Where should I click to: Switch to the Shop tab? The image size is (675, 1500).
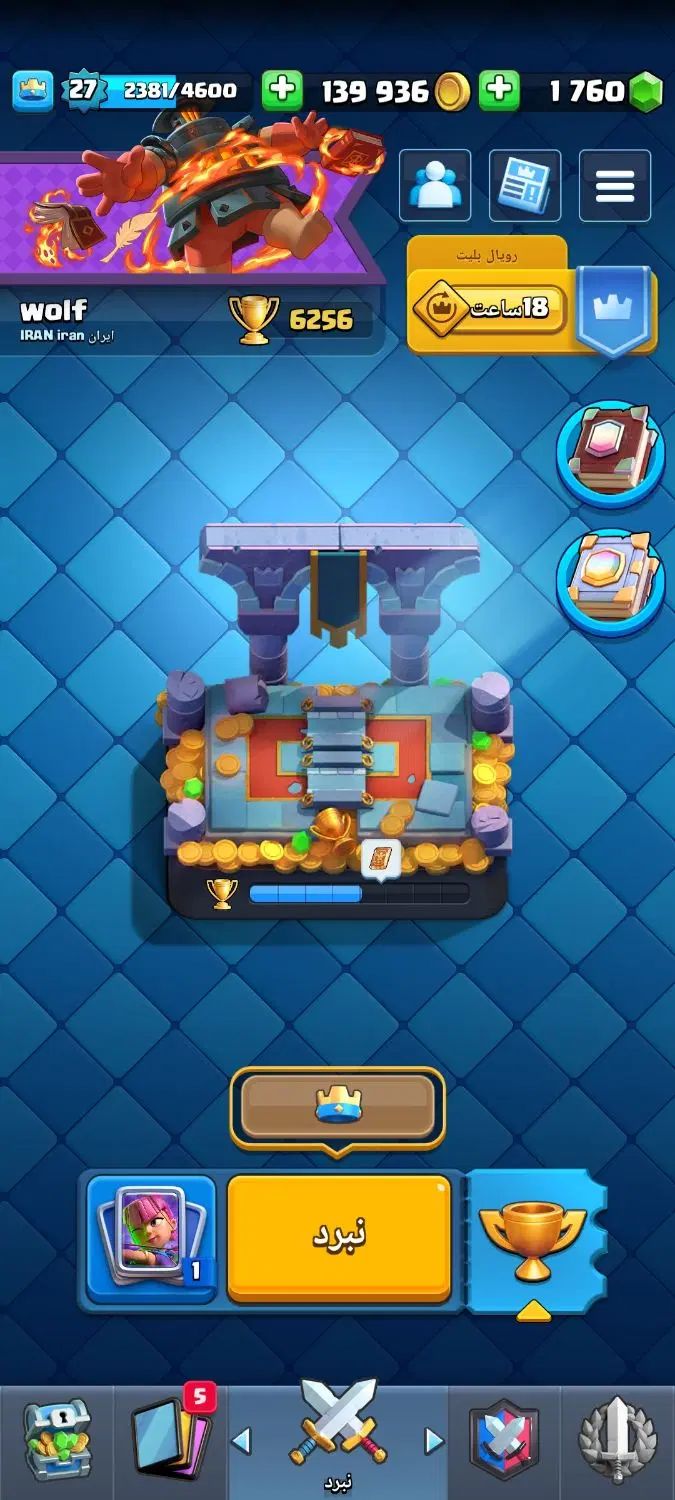[57, 1440]
